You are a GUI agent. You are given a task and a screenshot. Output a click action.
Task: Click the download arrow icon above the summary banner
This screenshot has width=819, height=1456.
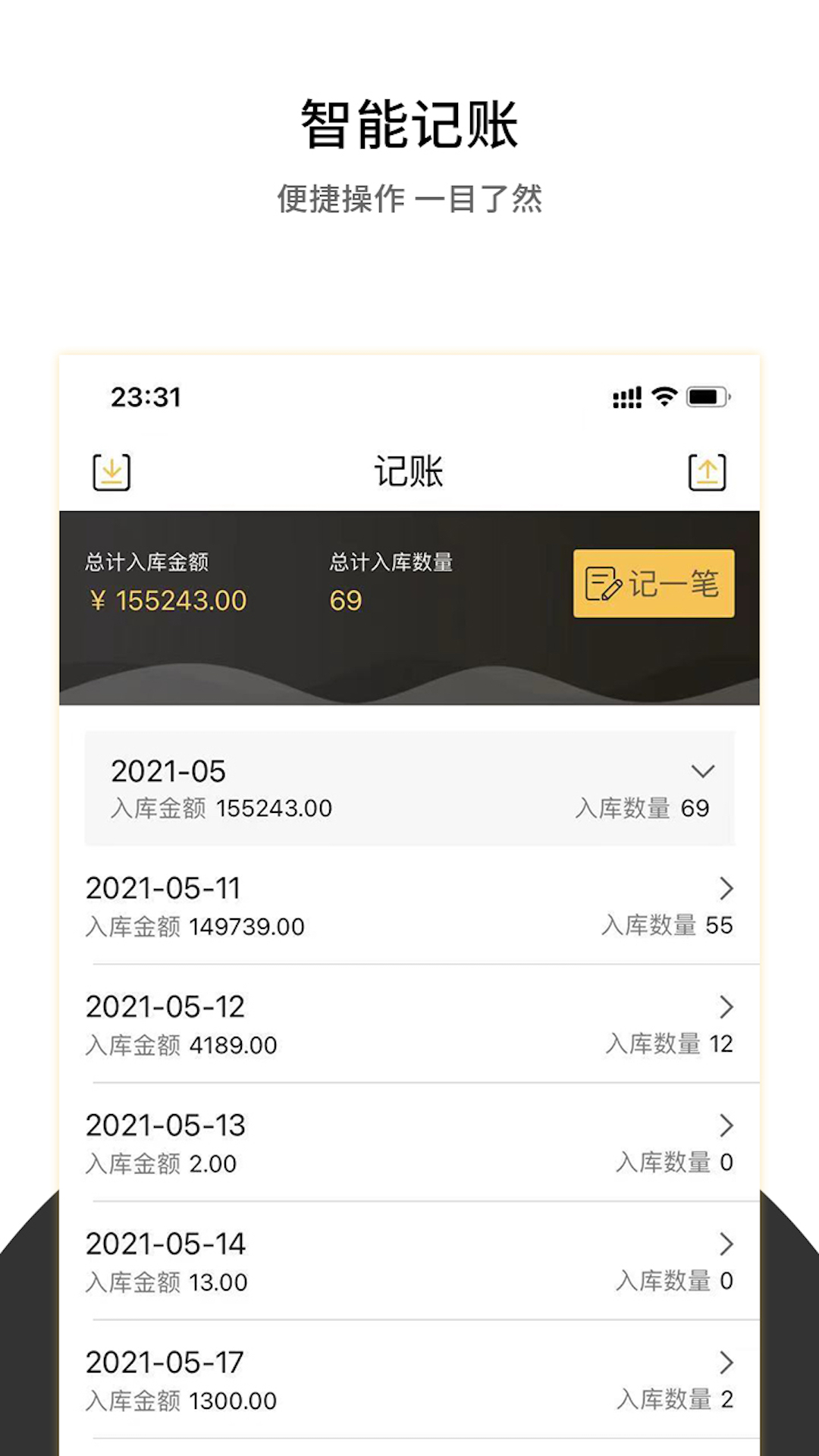(111, 471)
